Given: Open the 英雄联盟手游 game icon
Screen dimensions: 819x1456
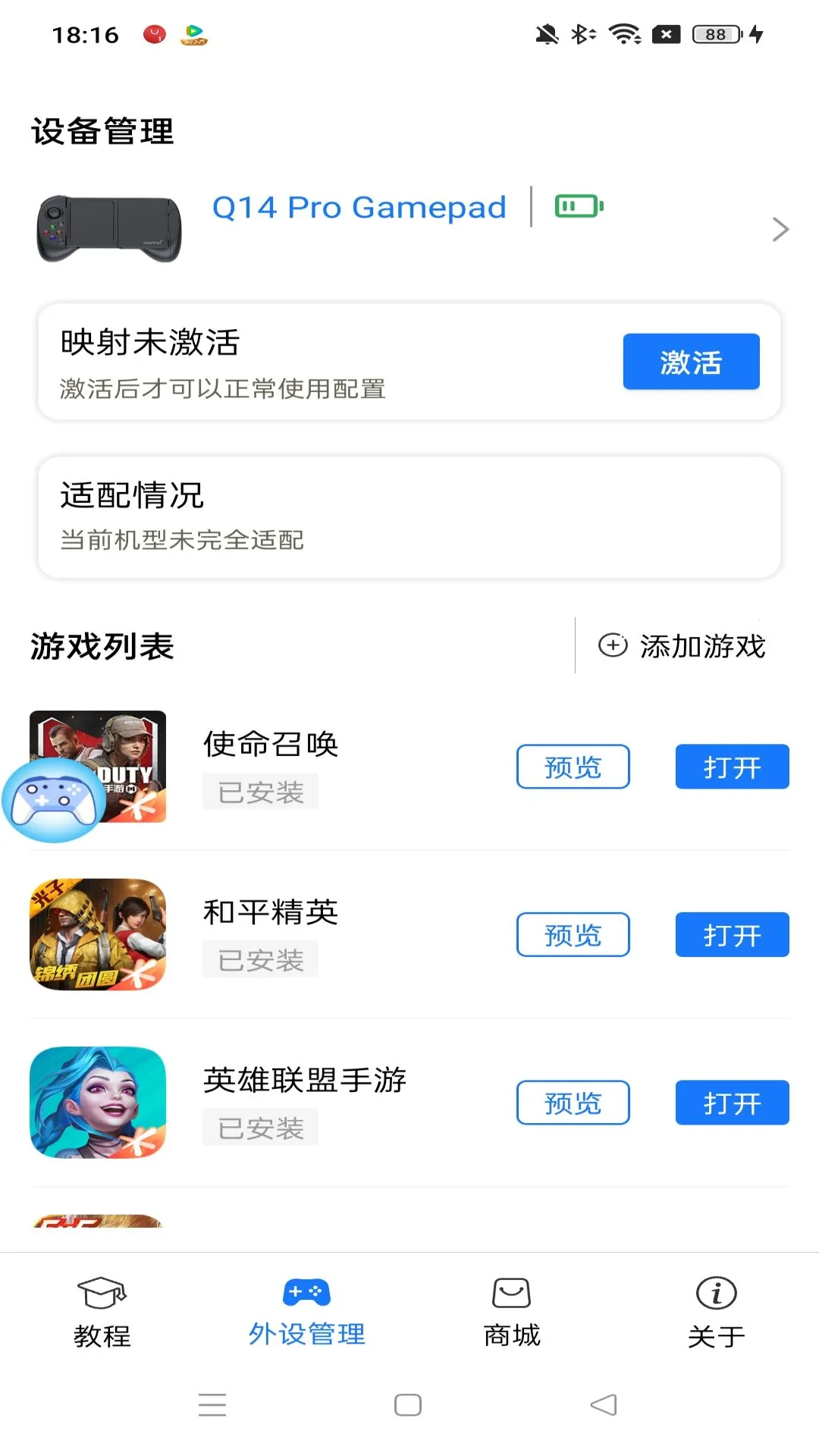Looking at the screenshot, I should click(x=97, y=1103).
